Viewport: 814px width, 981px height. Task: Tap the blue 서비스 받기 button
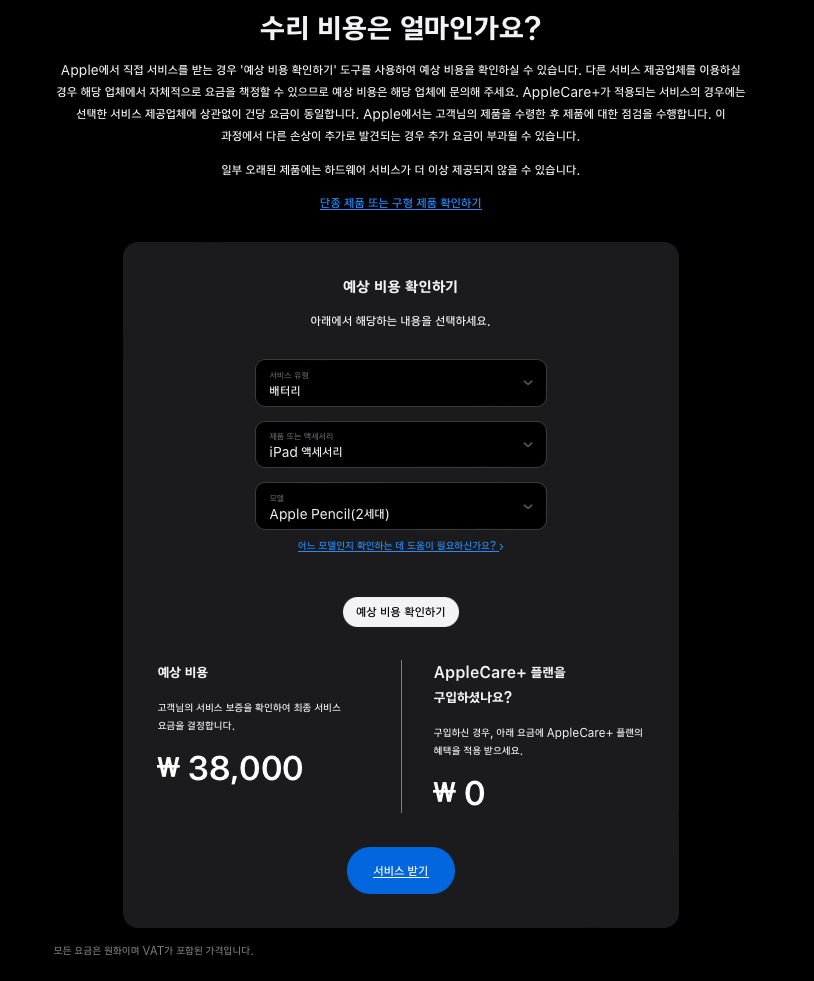click(x=400, y=870)
